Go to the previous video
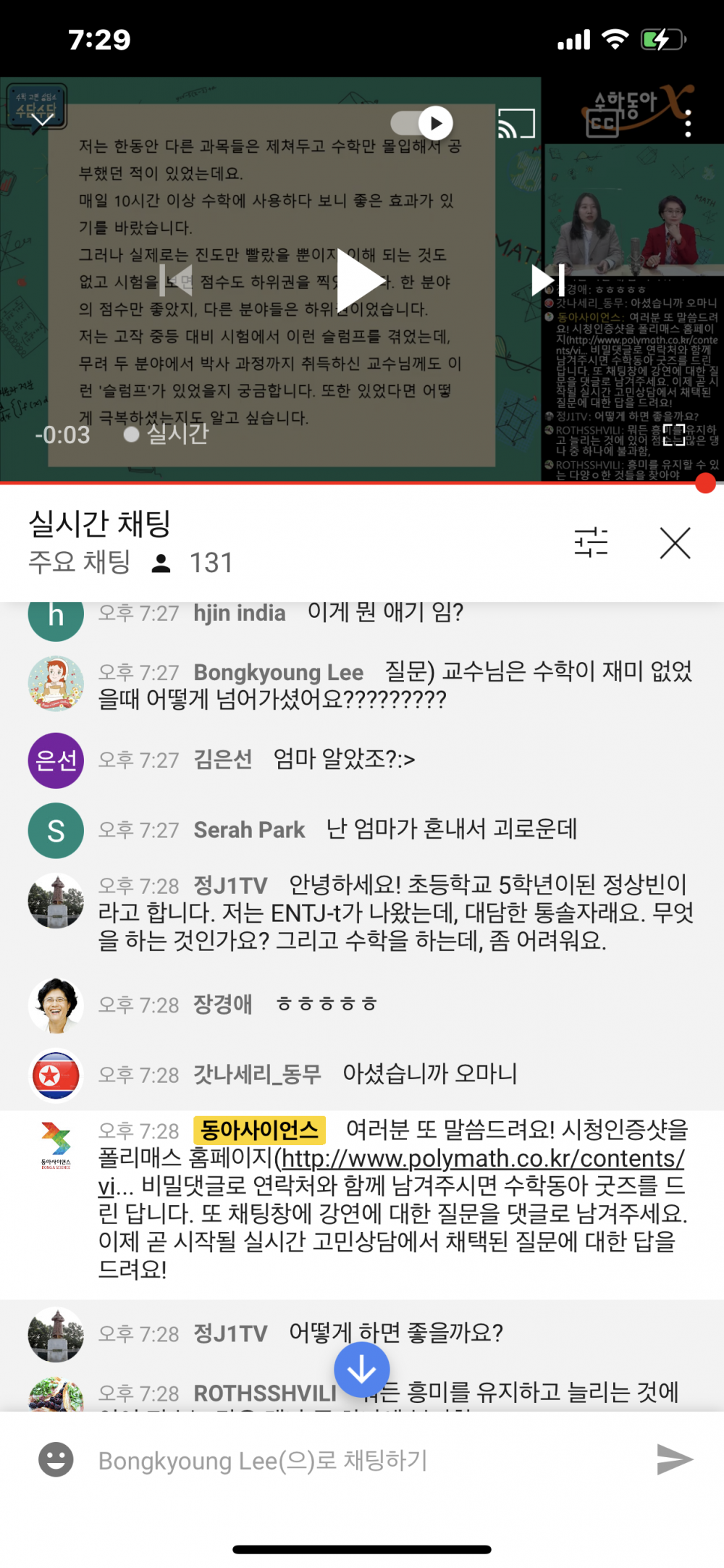 pos(176,281)
